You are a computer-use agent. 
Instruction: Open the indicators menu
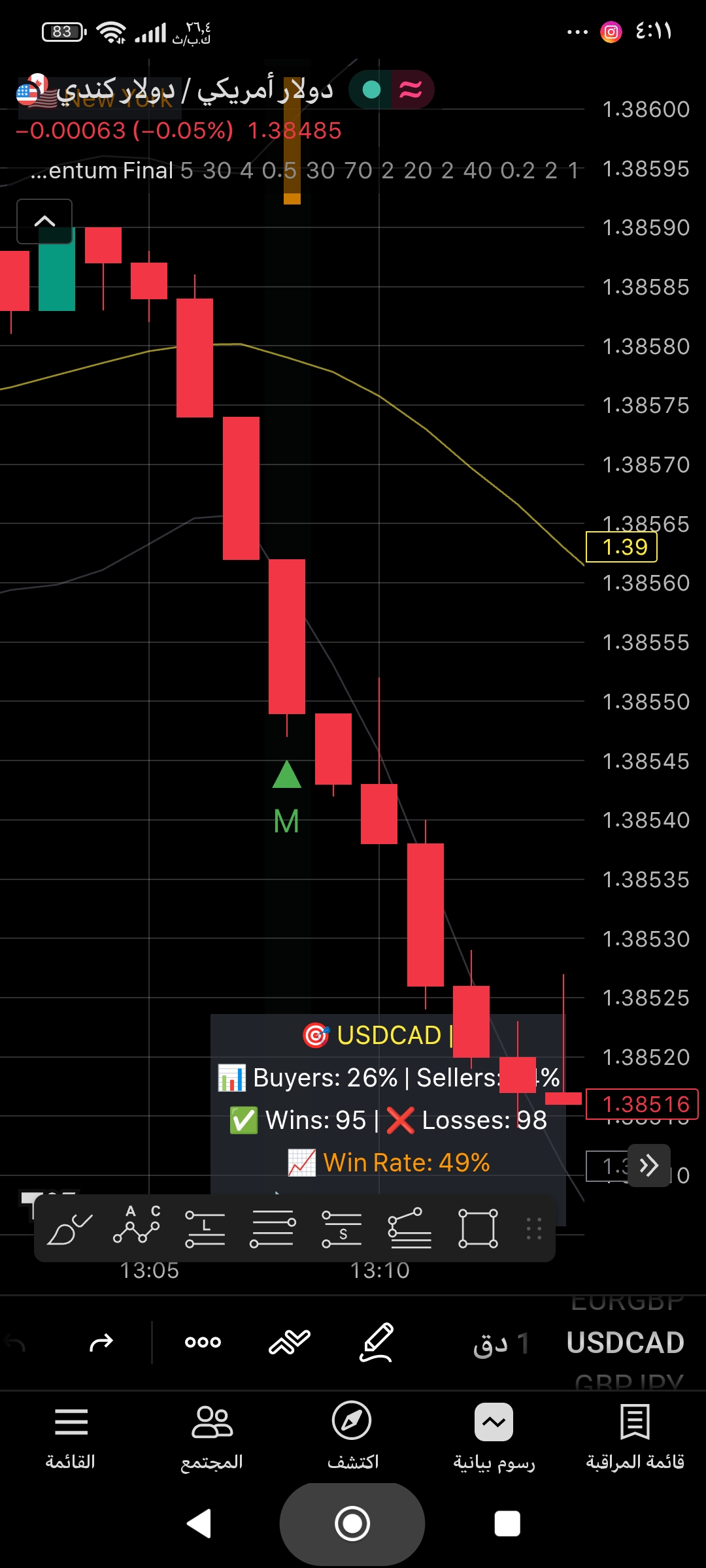pos(290,1343)
